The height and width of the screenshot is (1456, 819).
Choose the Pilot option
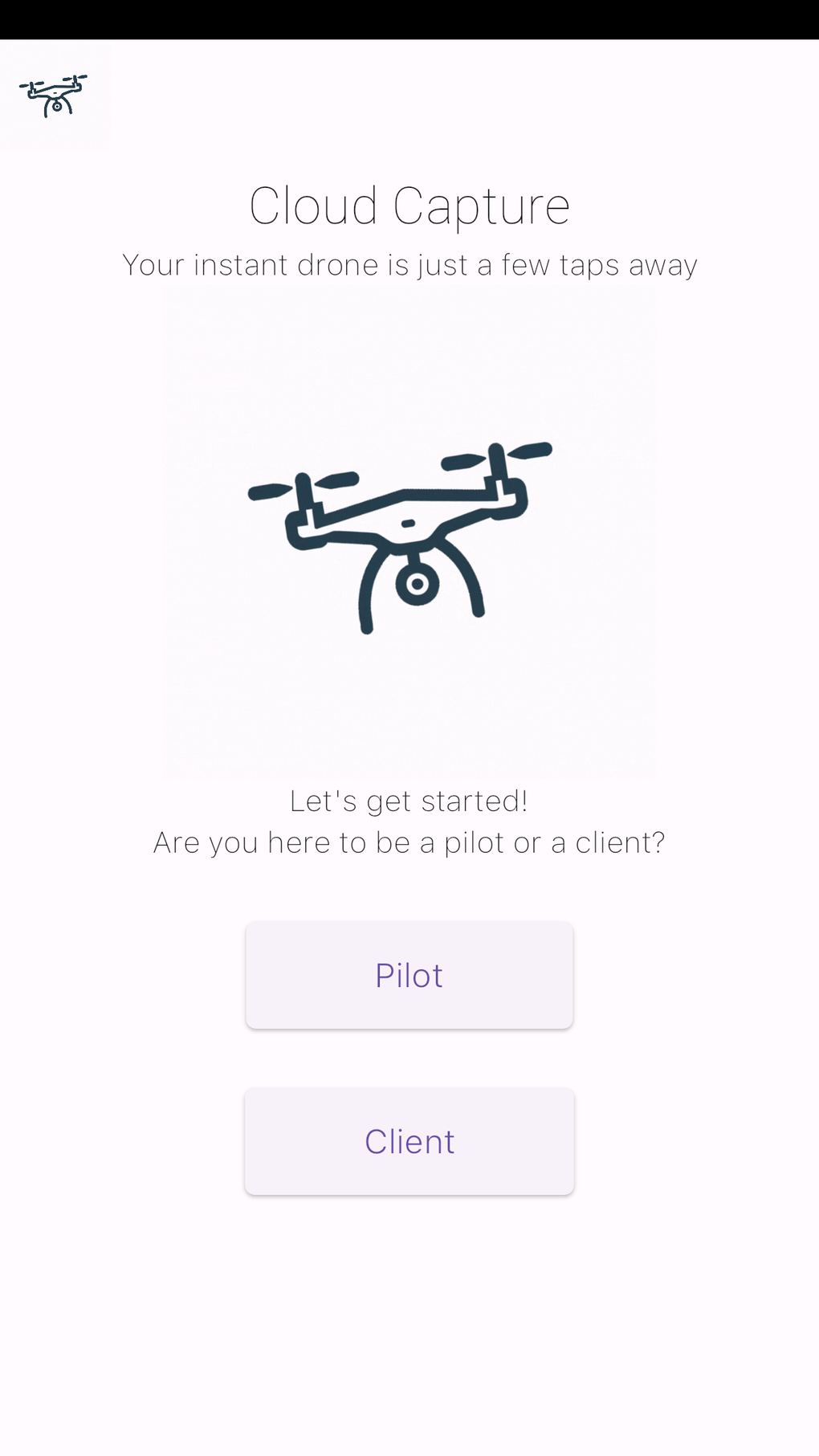click(409, 975)
